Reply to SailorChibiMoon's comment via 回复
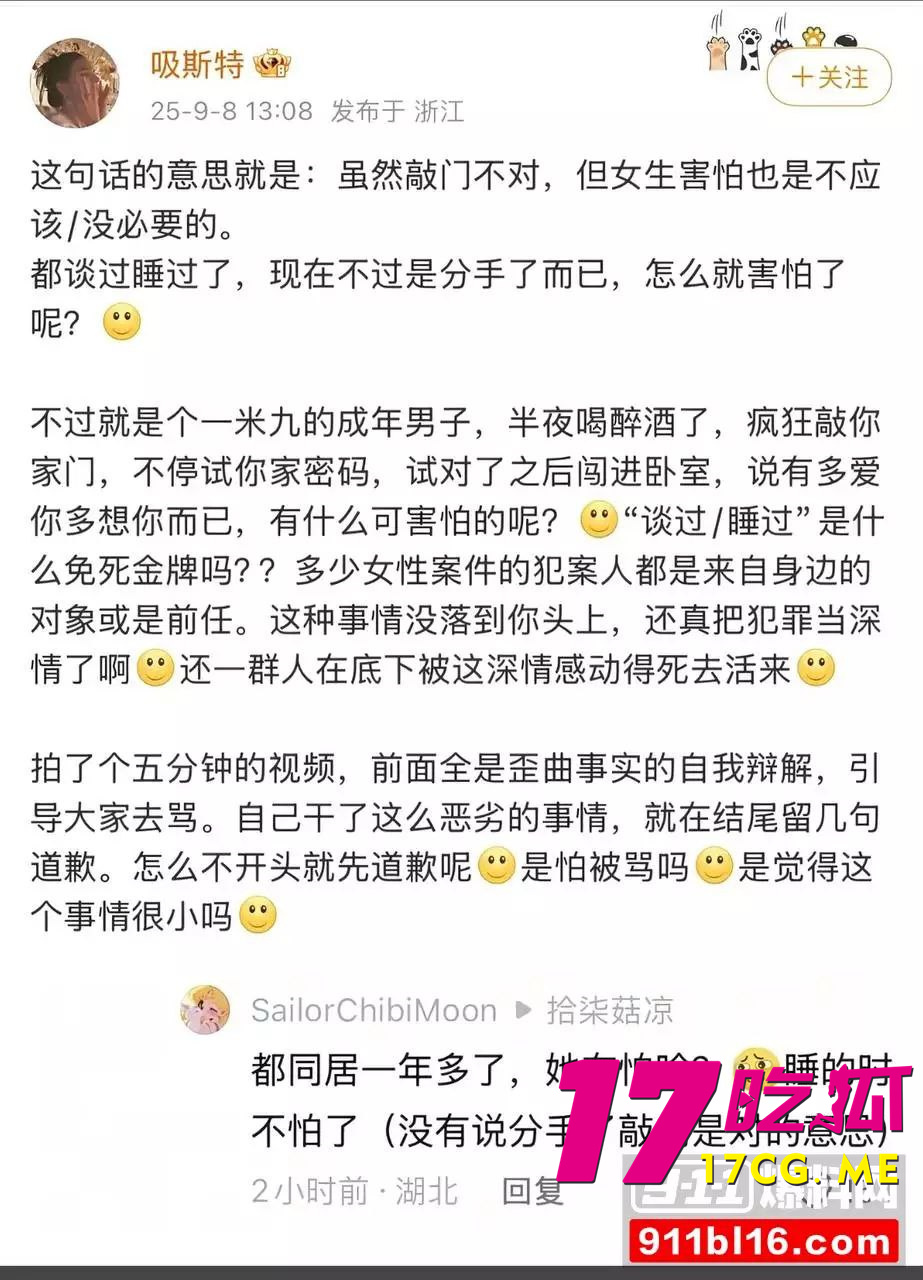This screenshot has width=923, height=1280. pos(532,1190)
